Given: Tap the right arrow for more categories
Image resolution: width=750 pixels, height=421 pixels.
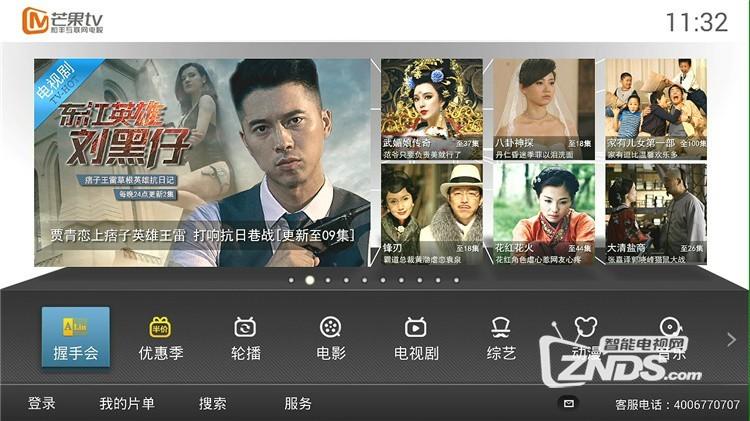Looking at the screenshot, I should [x=731, y=340].
